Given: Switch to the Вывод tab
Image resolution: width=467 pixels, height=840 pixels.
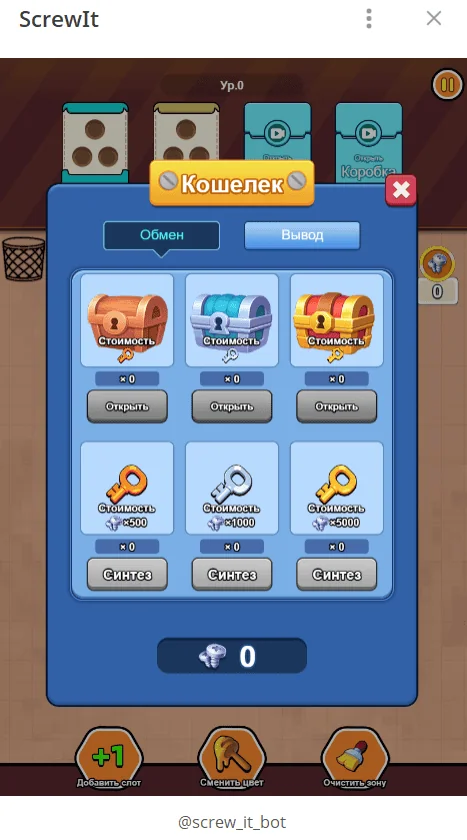Looking at the screenshot, I should [302, 235].
